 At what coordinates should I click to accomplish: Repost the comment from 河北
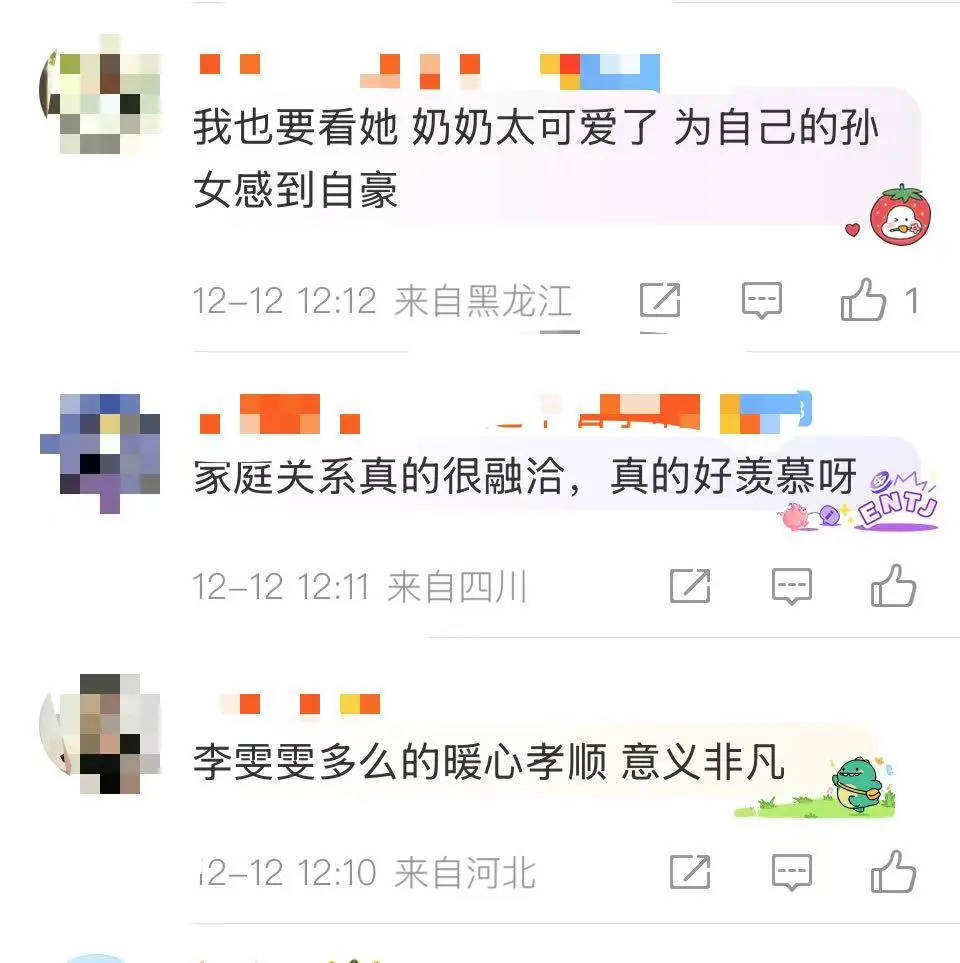690,872
